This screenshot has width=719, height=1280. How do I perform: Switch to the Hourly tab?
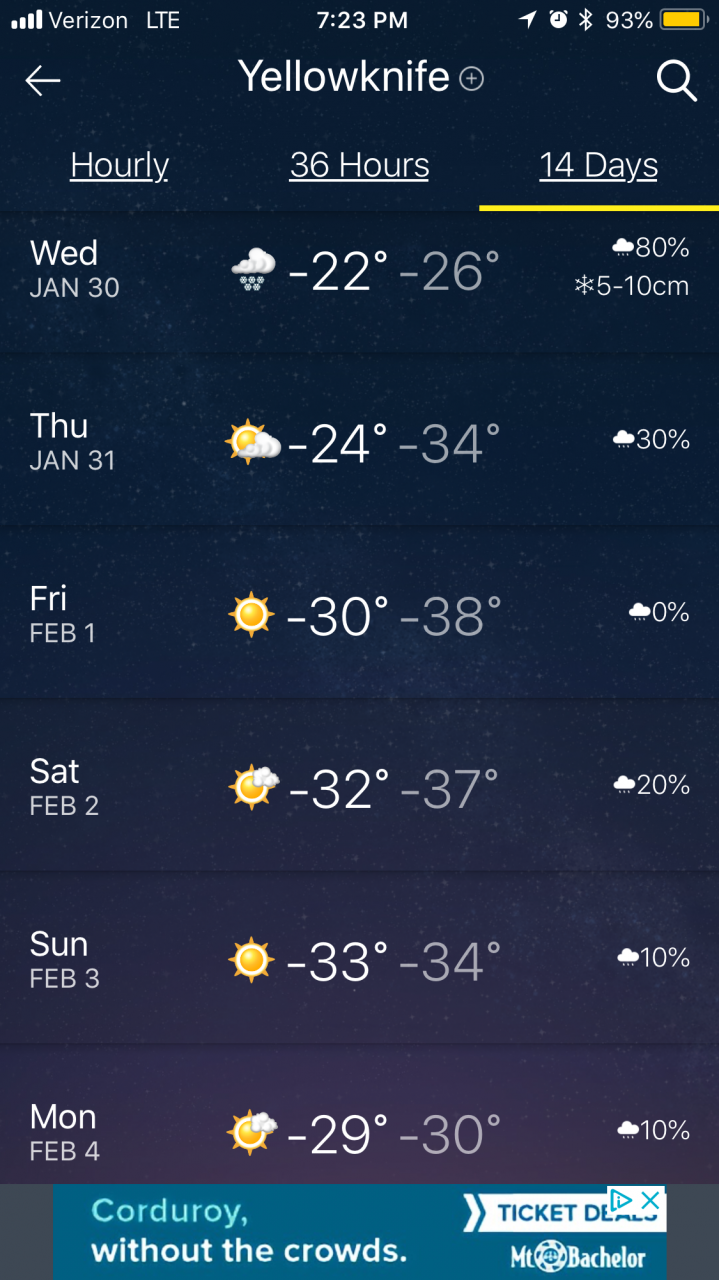(119, 166)
